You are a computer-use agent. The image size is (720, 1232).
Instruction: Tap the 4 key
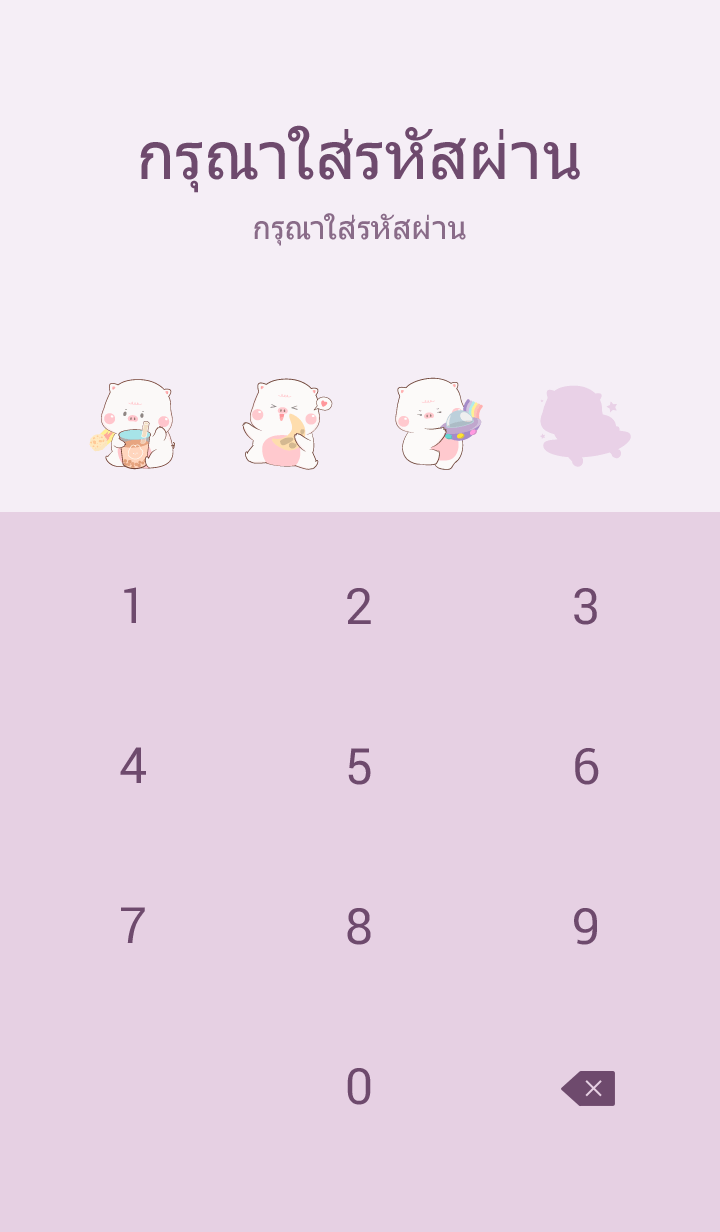pos(132,767)
